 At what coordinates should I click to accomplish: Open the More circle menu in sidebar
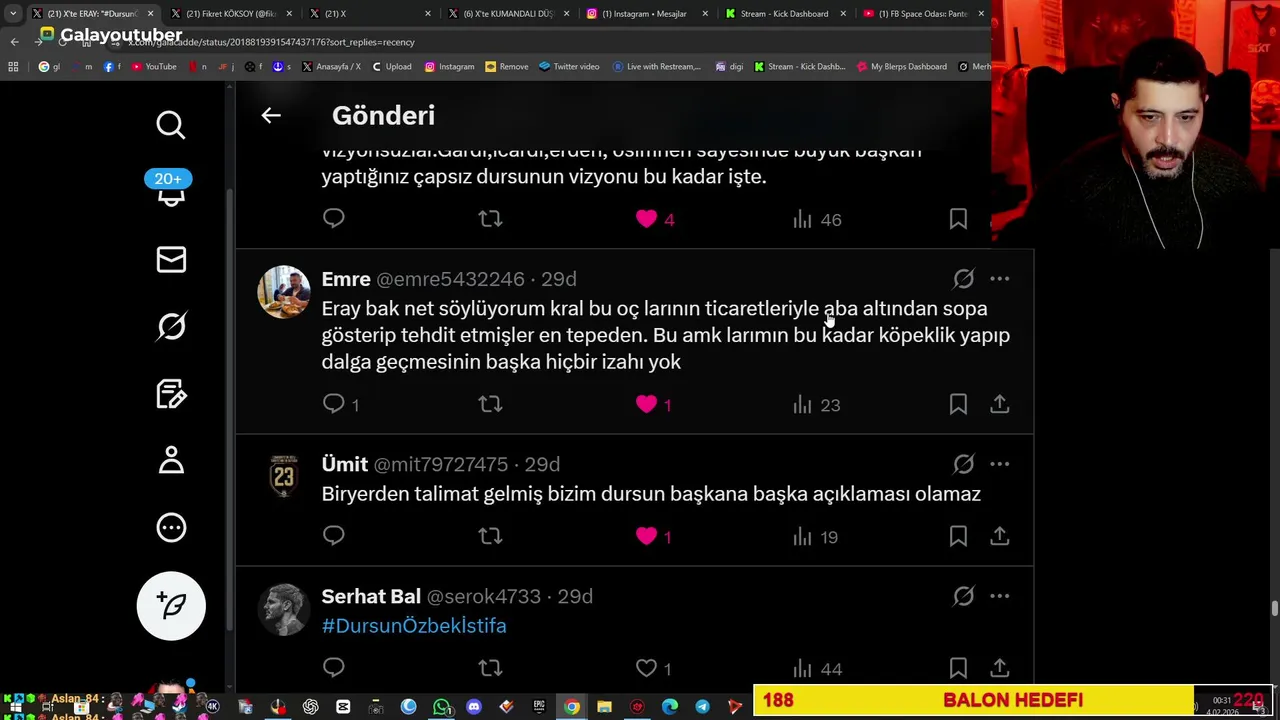(x=171, y=528)
